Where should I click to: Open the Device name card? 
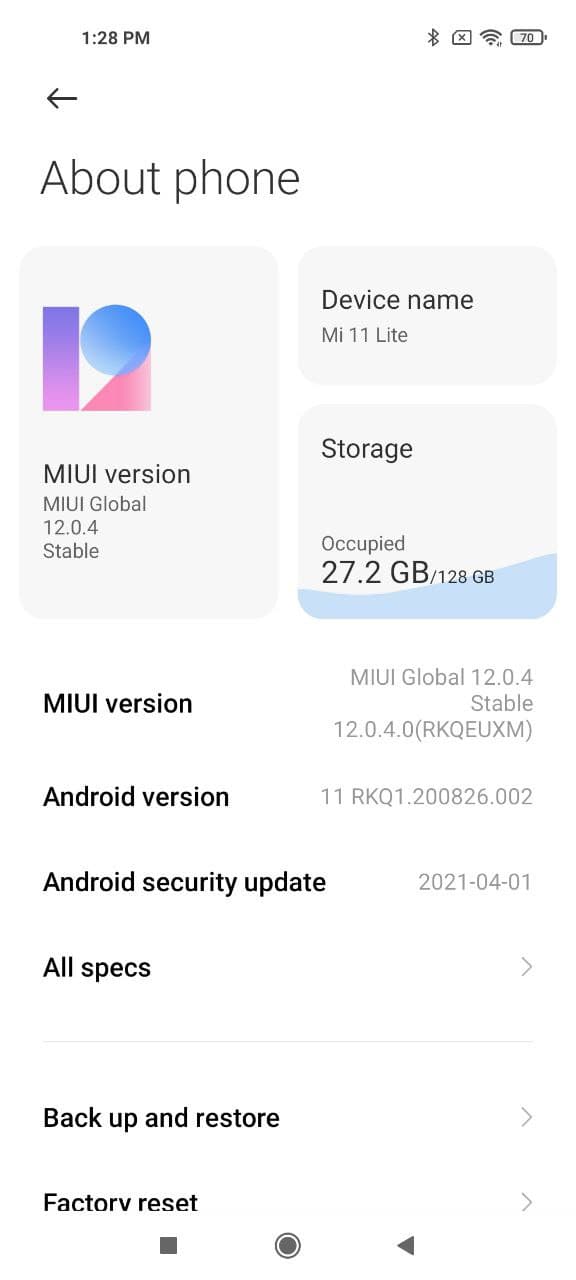[x=427, y=315]
